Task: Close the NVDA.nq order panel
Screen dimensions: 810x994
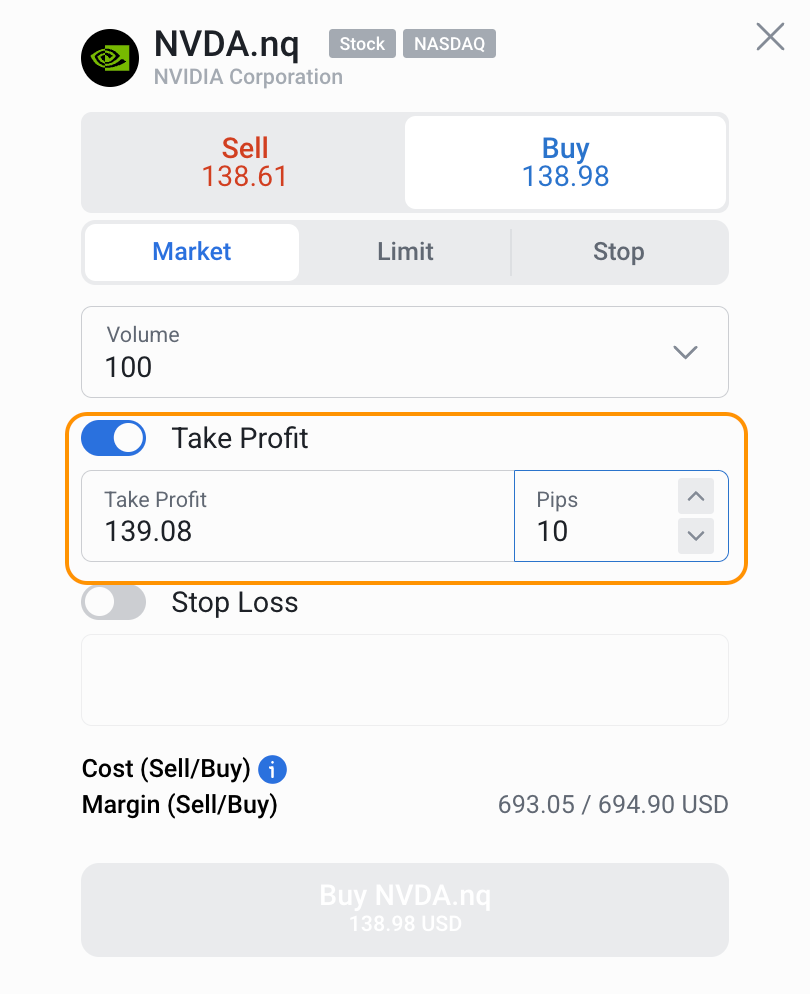Action: [770, 38]
